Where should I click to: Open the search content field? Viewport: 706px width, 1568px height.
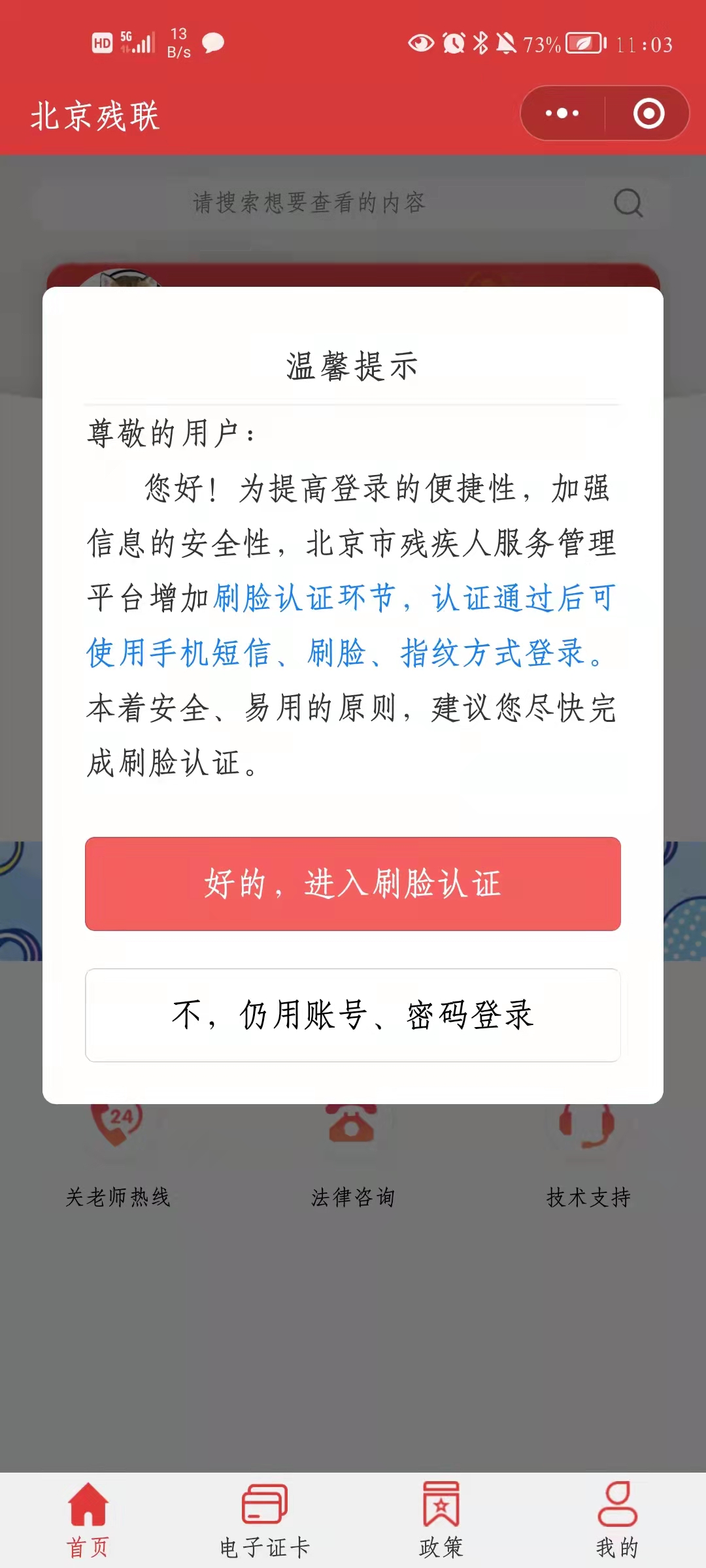[x=353, y=203]
